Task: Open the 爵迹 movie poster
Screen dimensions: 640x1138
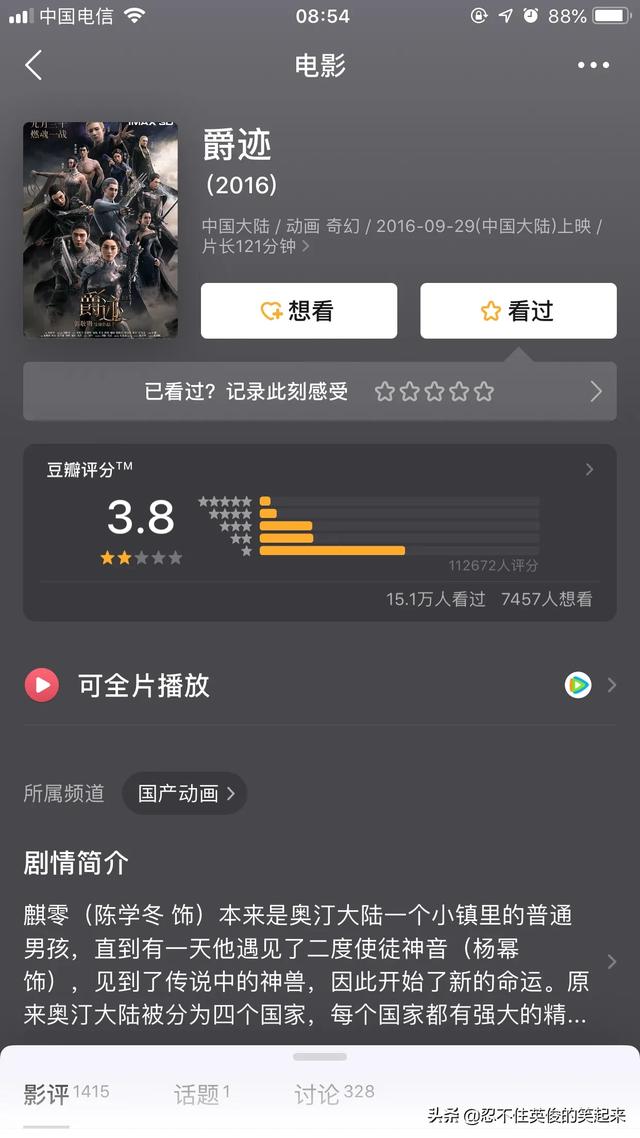Action: coord(101,230)
